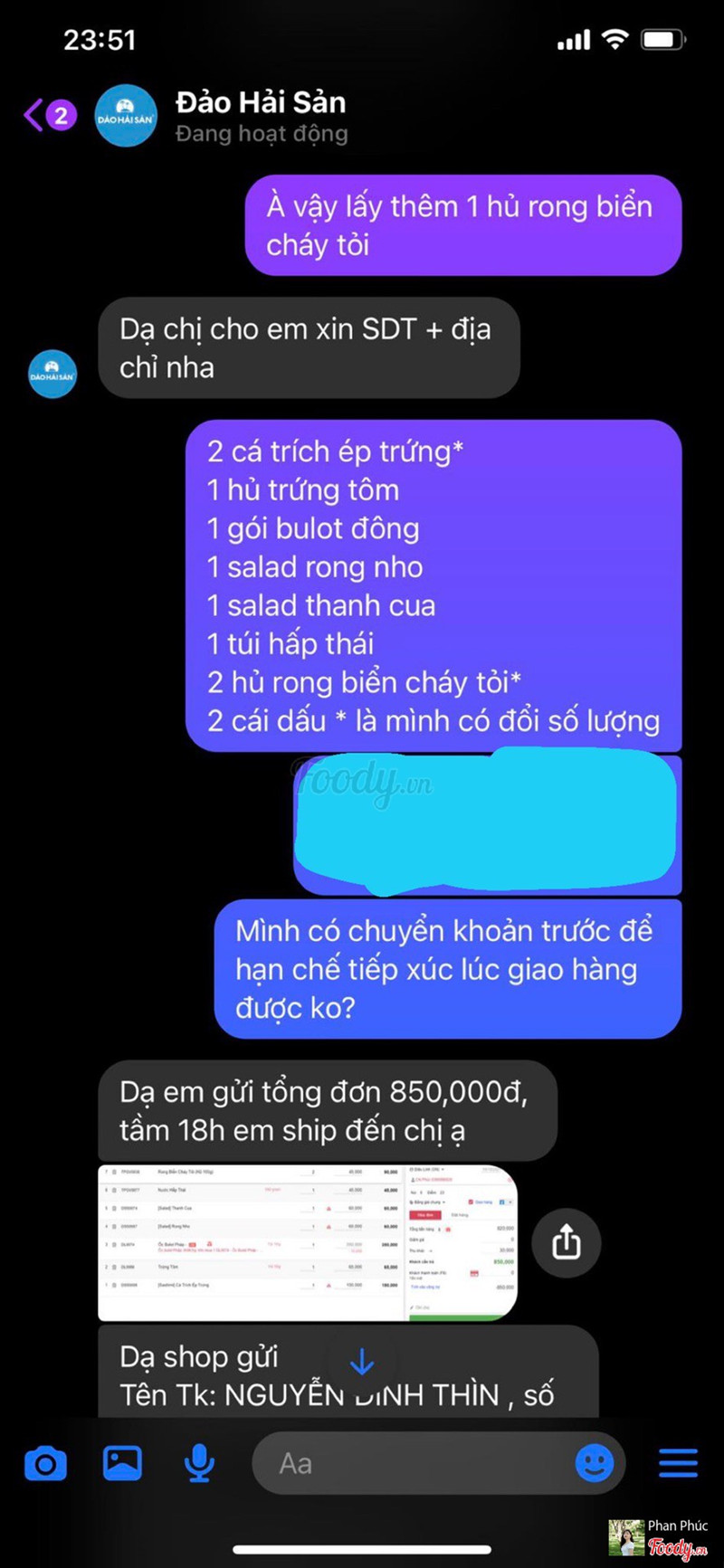This screenshot has height=1568, width=724.
Task: Open the three-line more options menu
Action: tap(678, 1463)
